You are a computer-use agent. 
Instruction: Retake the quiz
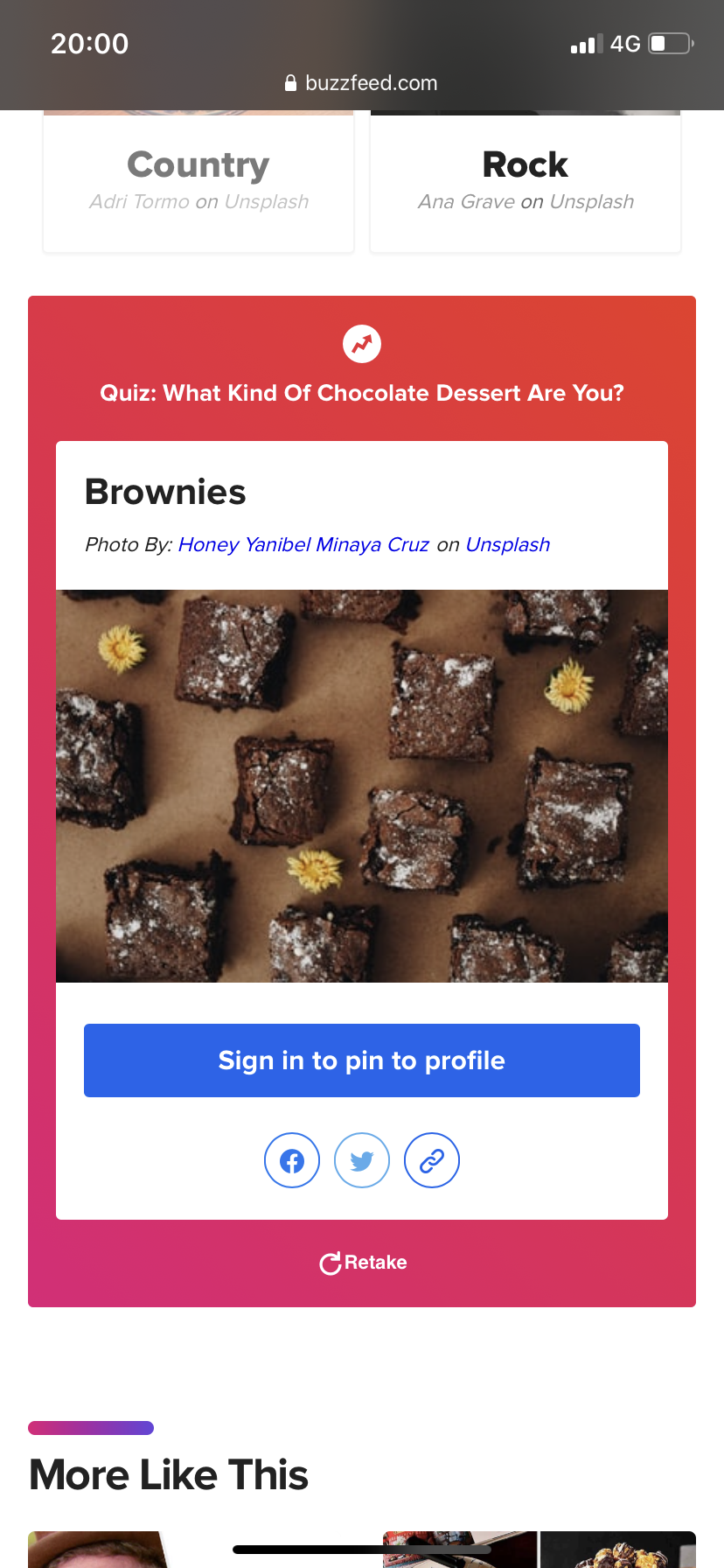[x=363, y=1263]
